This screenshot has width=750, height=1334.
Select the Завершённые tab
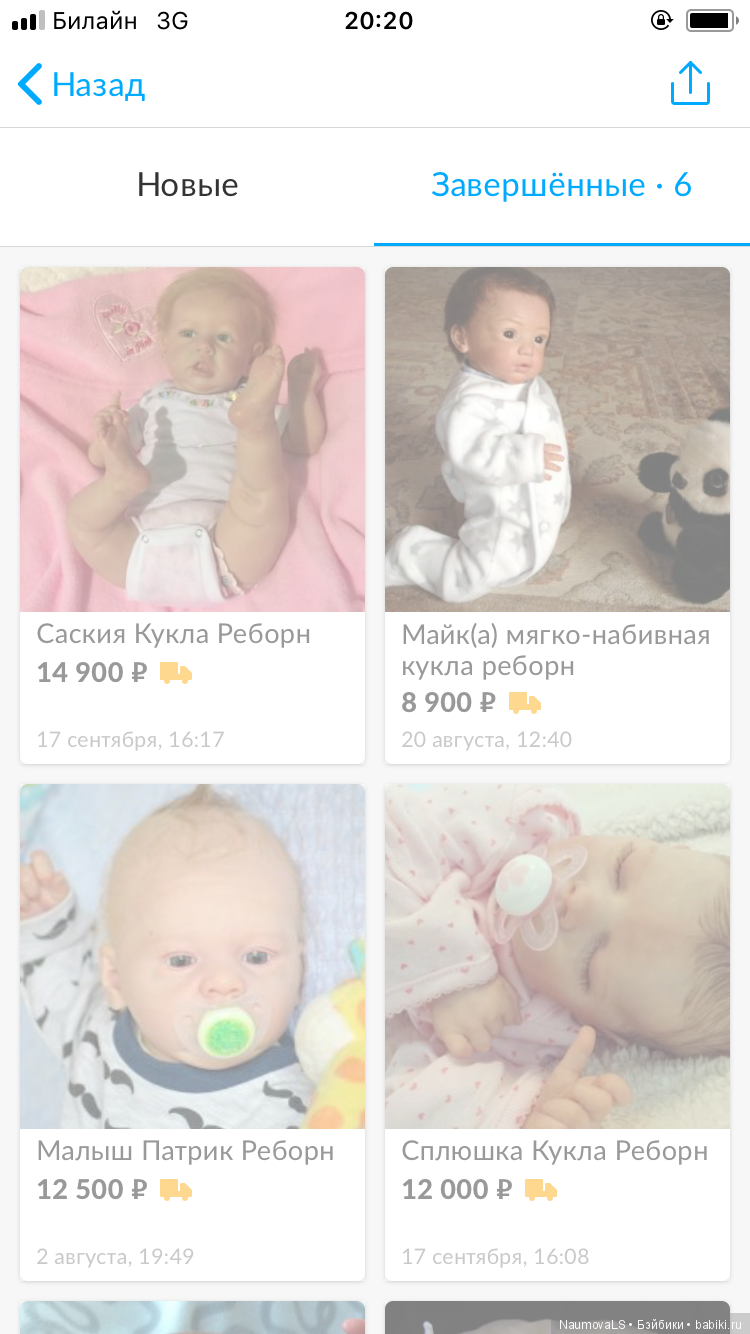pos(561,186)
